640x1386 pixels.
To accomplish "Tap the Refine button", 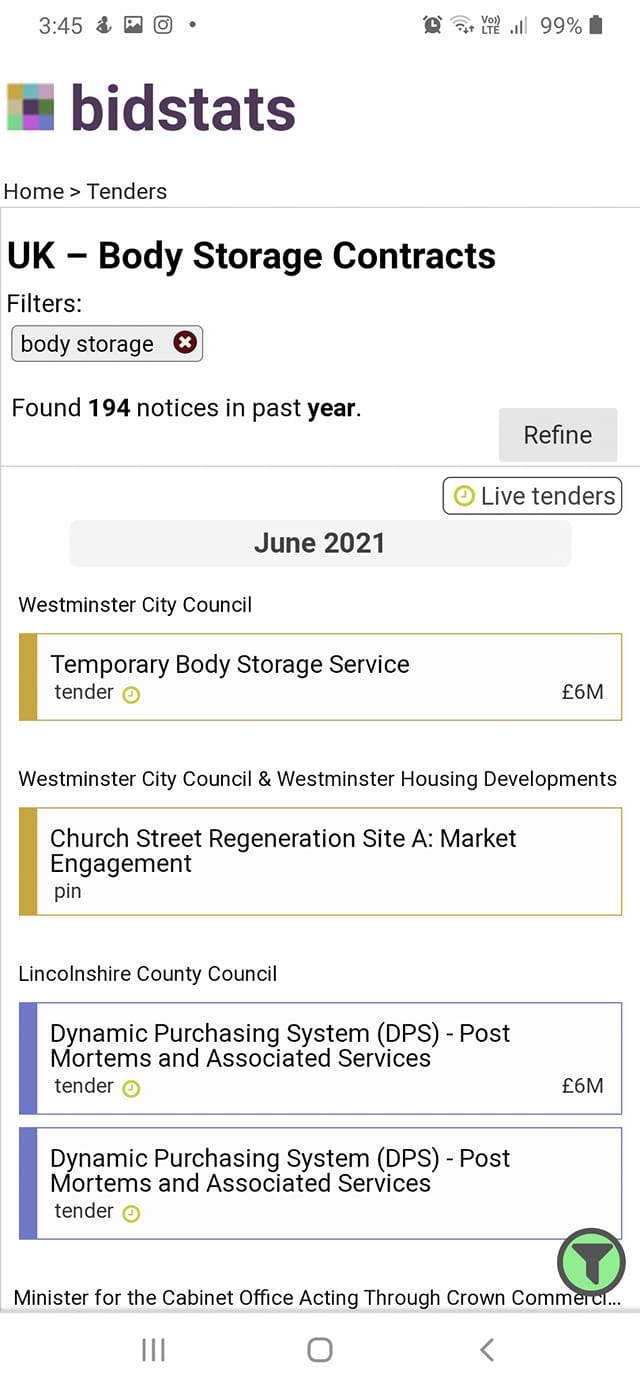I will coord(557,435).
